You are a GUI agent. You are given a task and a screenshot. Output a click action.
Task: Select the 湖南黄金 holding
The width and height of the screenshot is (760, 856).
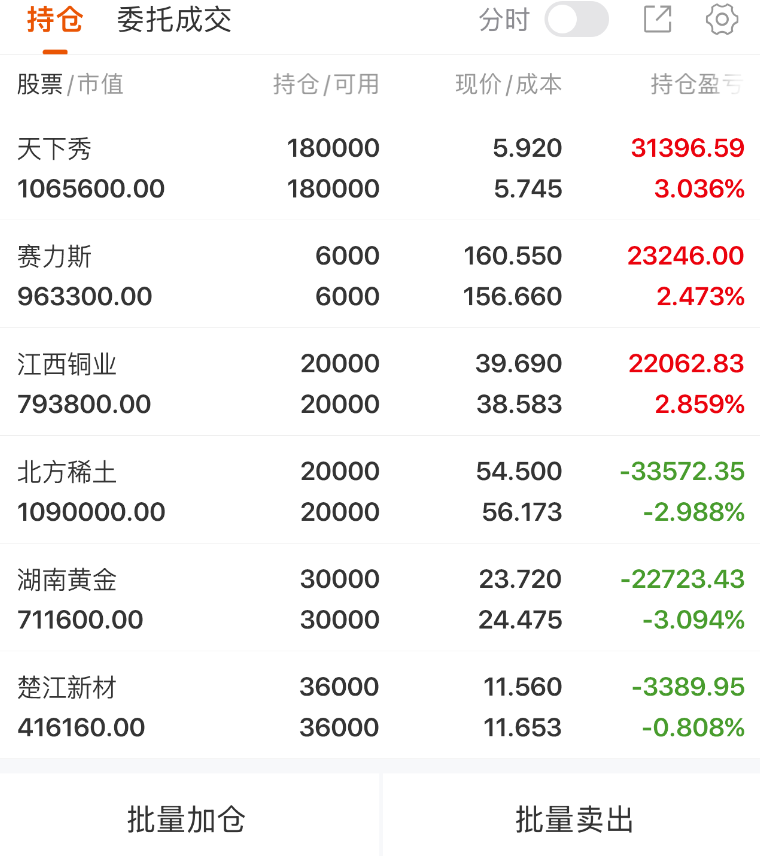(x=380, y=600)
